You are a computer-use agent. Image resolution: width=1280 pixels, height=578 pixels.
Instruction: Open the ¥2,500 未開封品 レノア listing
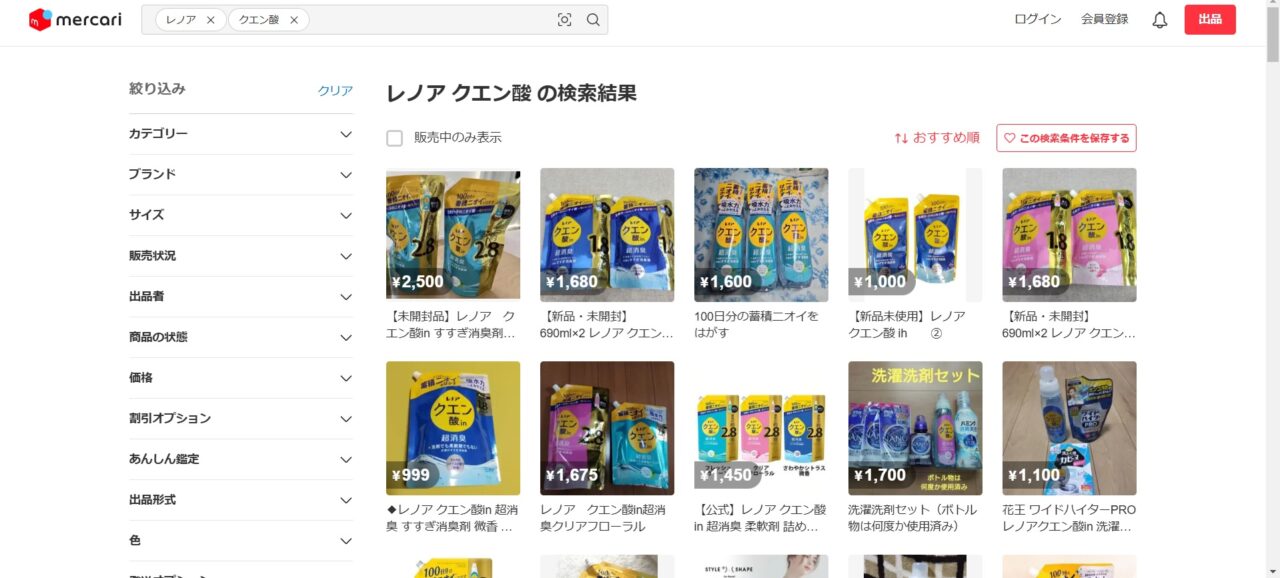click(453, 235)
